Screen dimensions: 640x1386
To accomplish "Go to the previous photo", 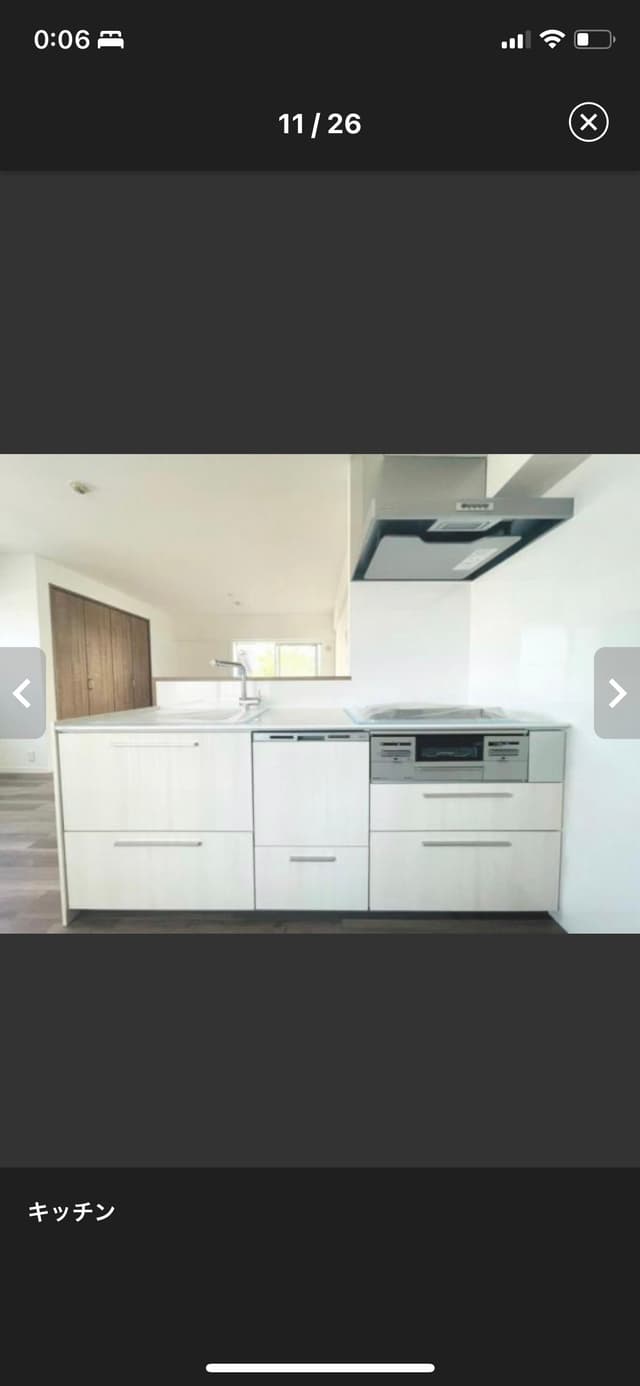I will 22,693.
